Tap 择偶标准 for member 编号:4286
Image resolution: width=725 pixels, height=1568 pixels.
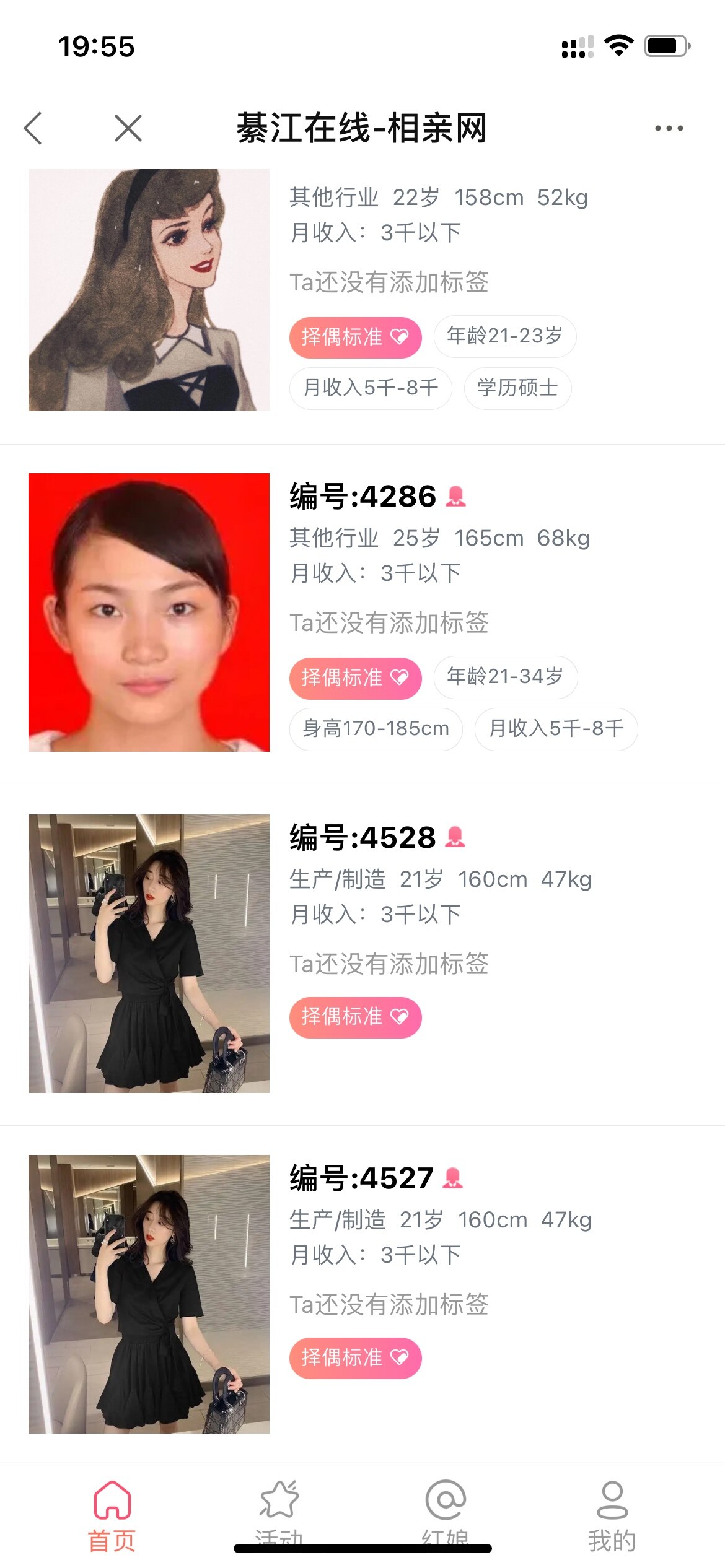click(355, 677)
